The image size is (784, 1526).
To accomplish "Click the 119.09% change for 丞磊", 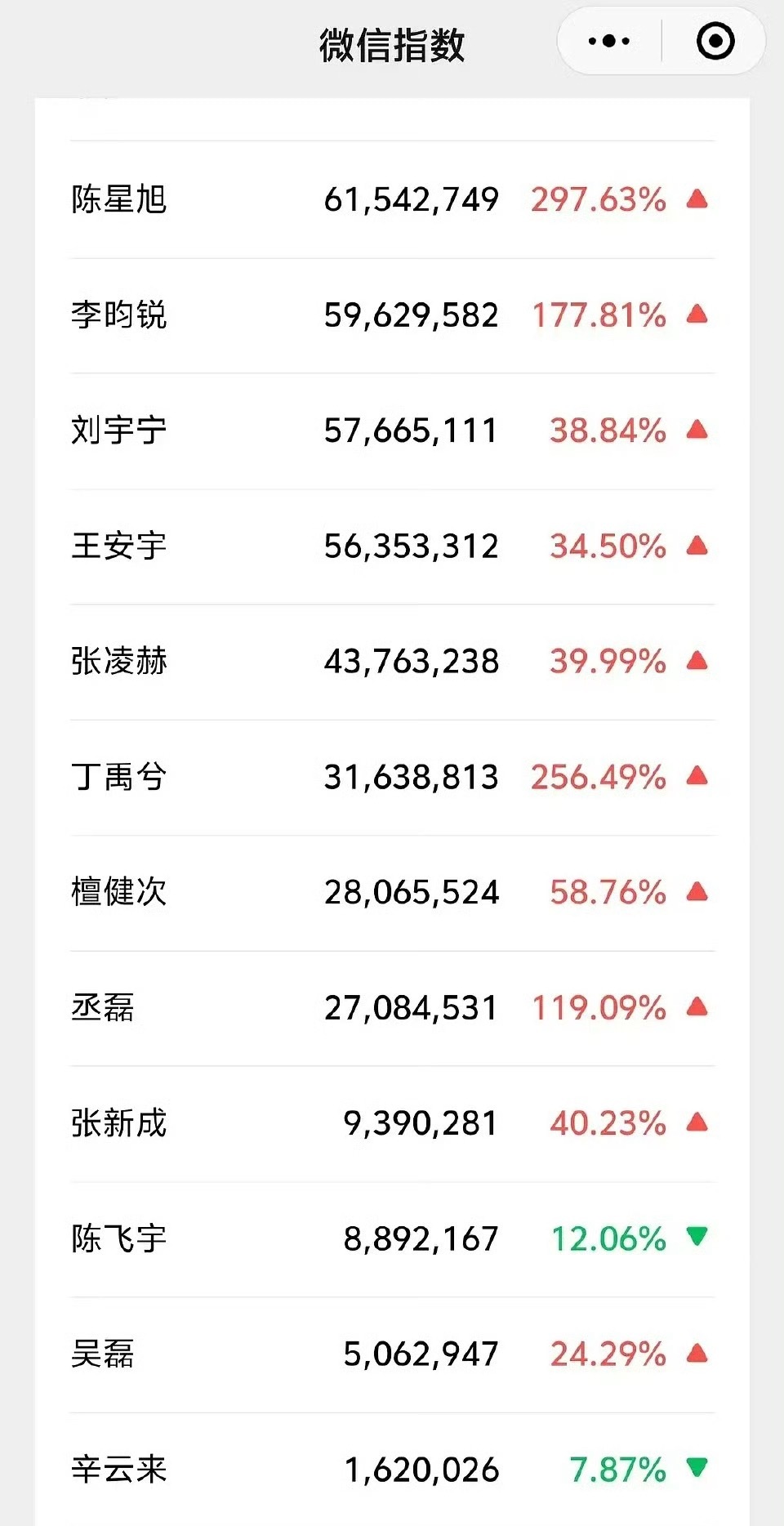I will tap(598, 1008).
